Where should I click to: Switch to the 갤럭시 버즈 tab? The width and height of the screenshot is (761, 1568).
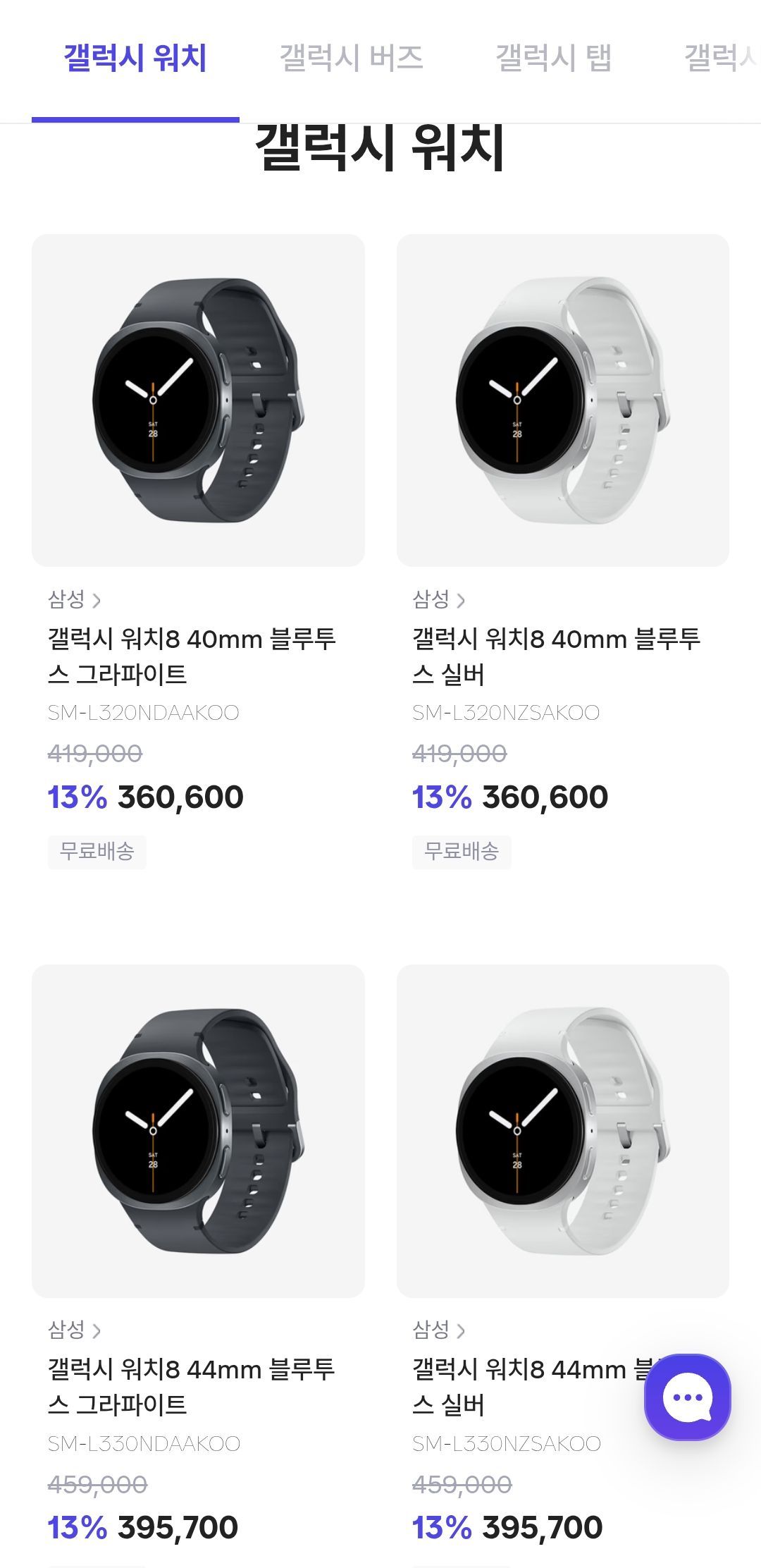351,58
